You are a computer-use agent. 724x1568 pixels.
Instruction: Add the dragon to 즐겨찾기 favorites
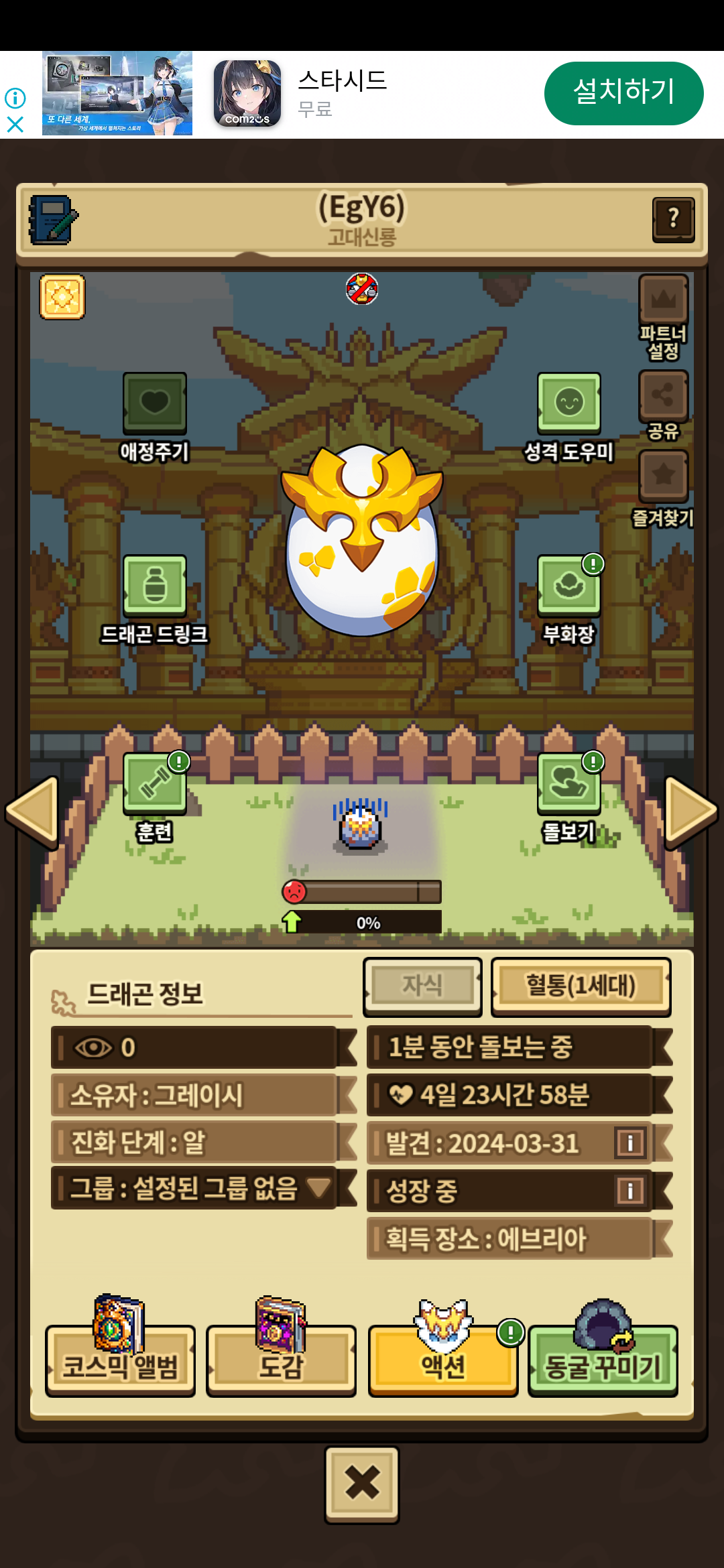point(663,476)
